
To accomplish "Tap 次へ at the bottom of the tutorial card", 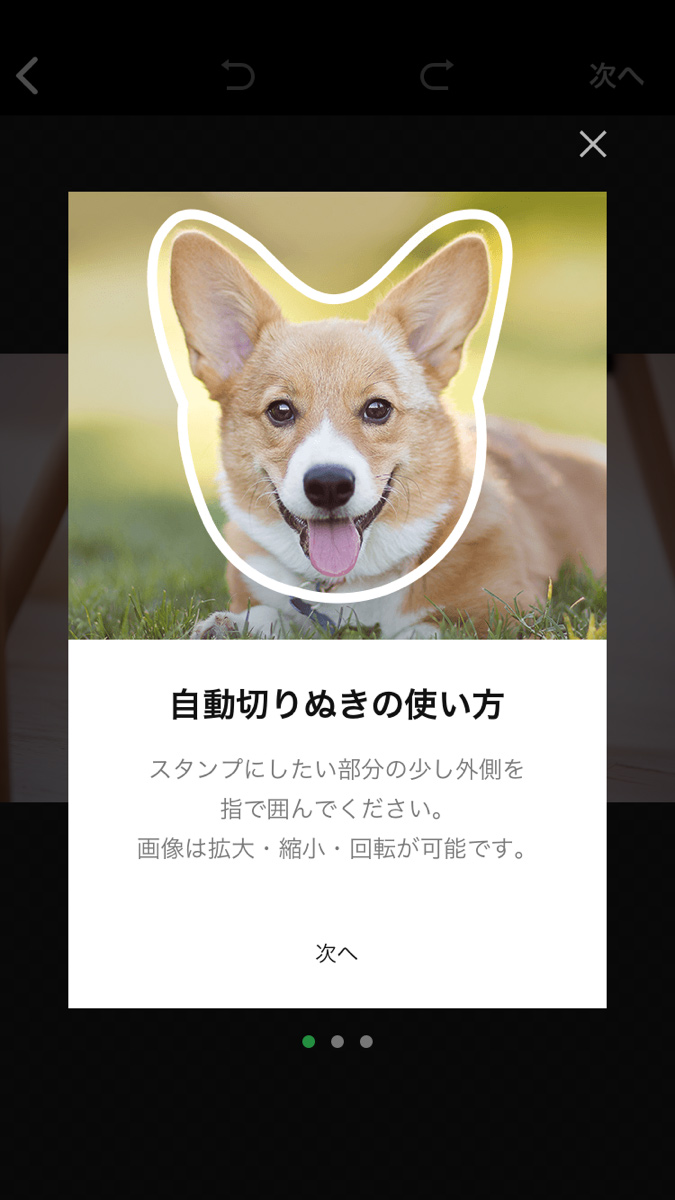I will [337, 953].
